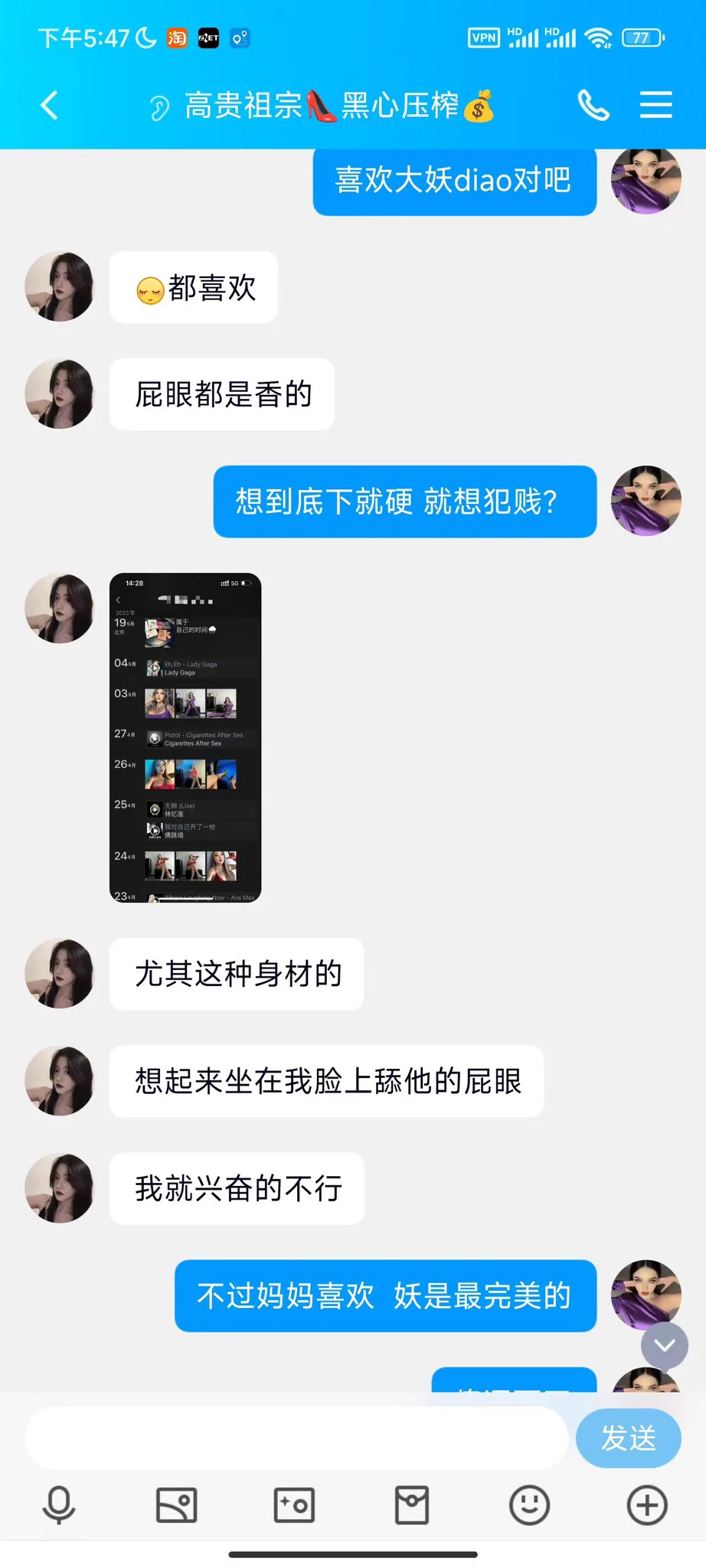Viewport: 706px width, 1568px height.
Task: Focus the message input field
Action: coord(296,1438)
